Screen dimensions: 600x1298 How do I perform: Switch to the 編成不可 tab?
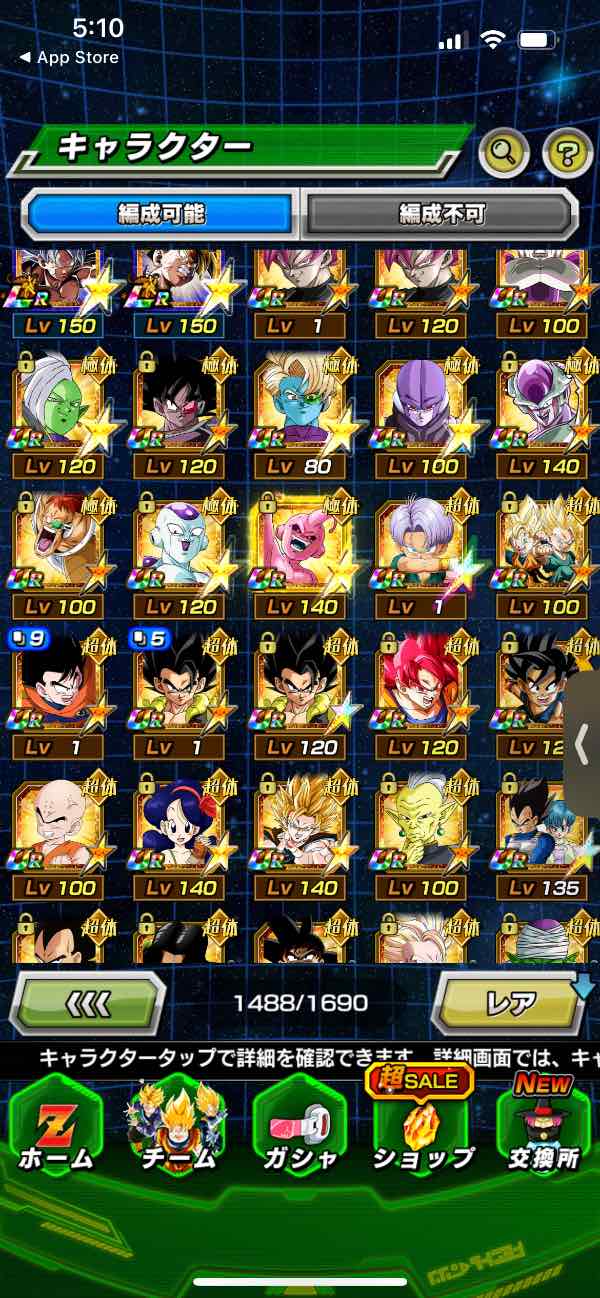(441, 213)
